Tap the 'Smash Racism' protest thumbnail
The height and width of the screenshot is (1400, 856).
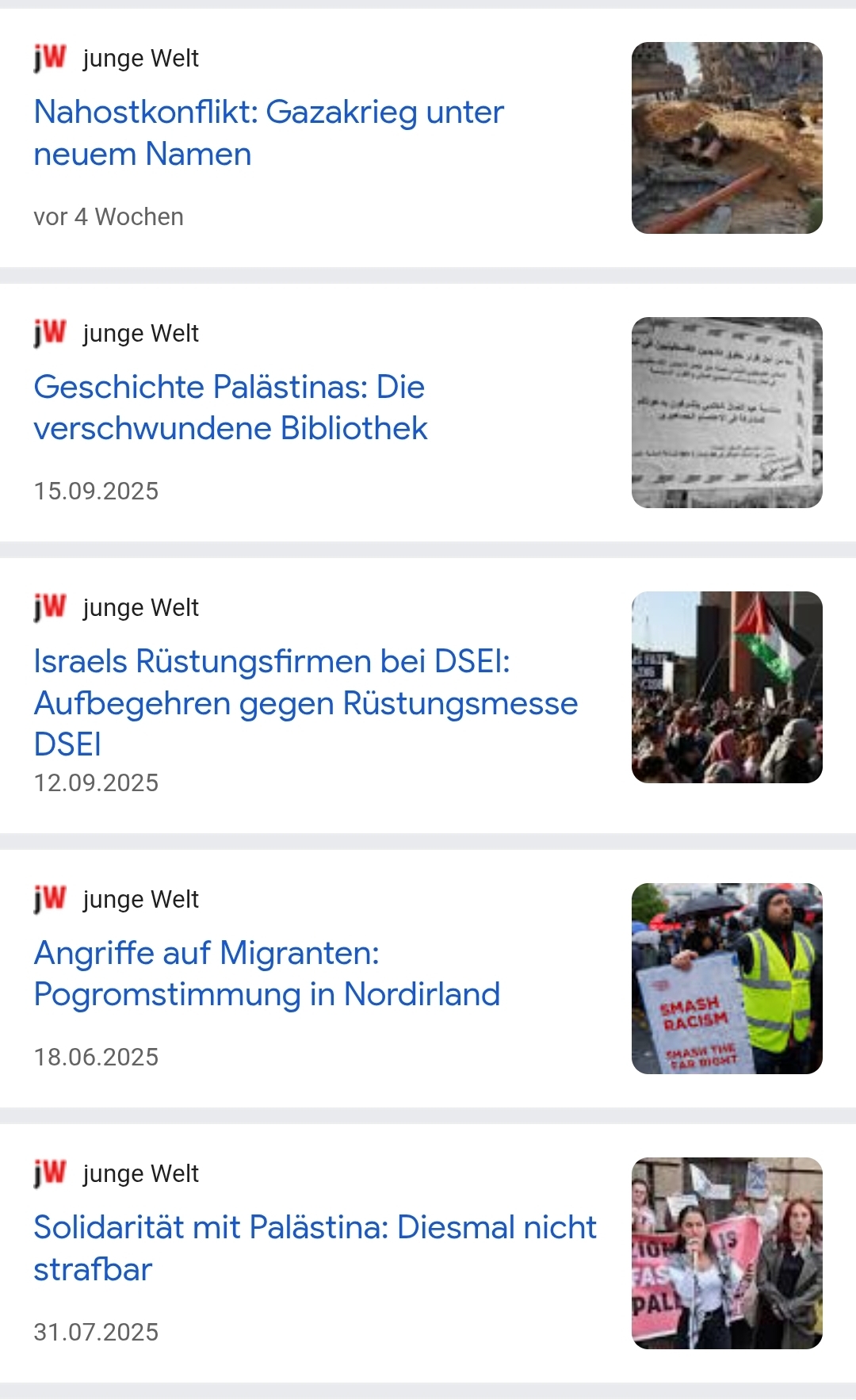727,978
